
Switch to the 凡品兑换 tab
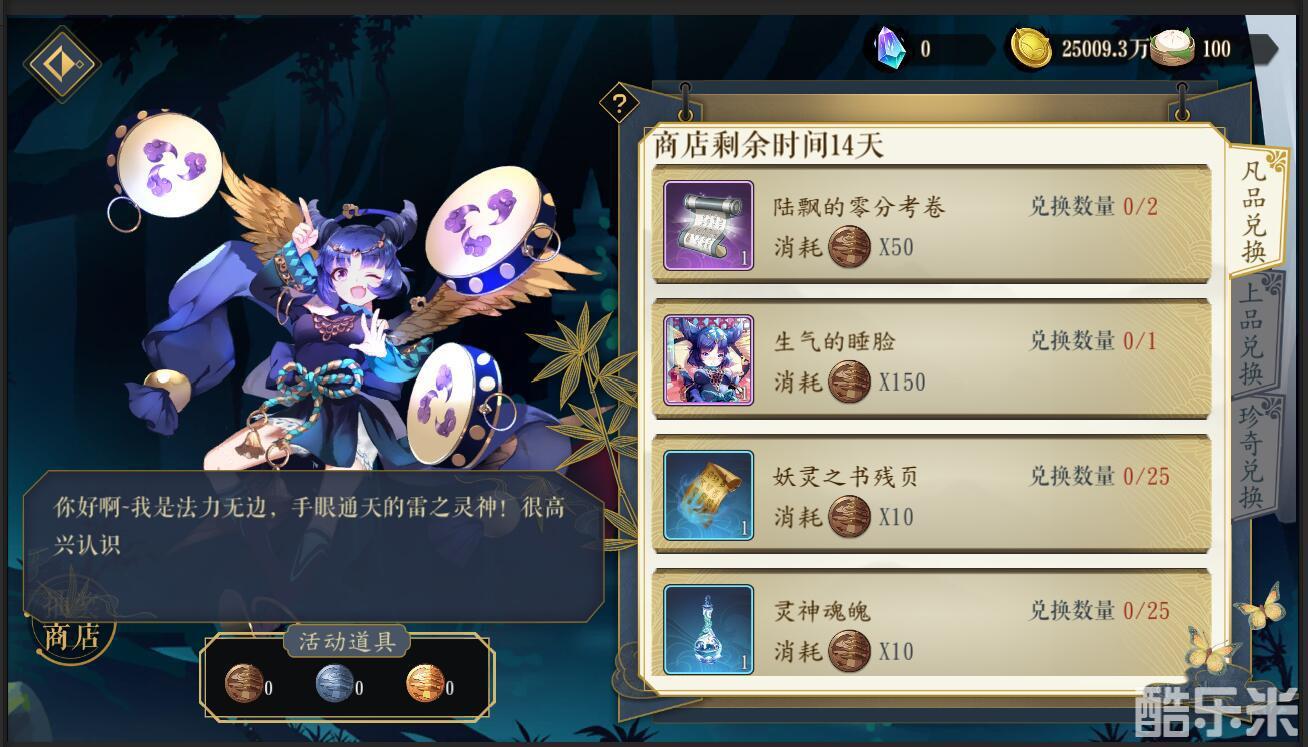[x=1254, y=212]
